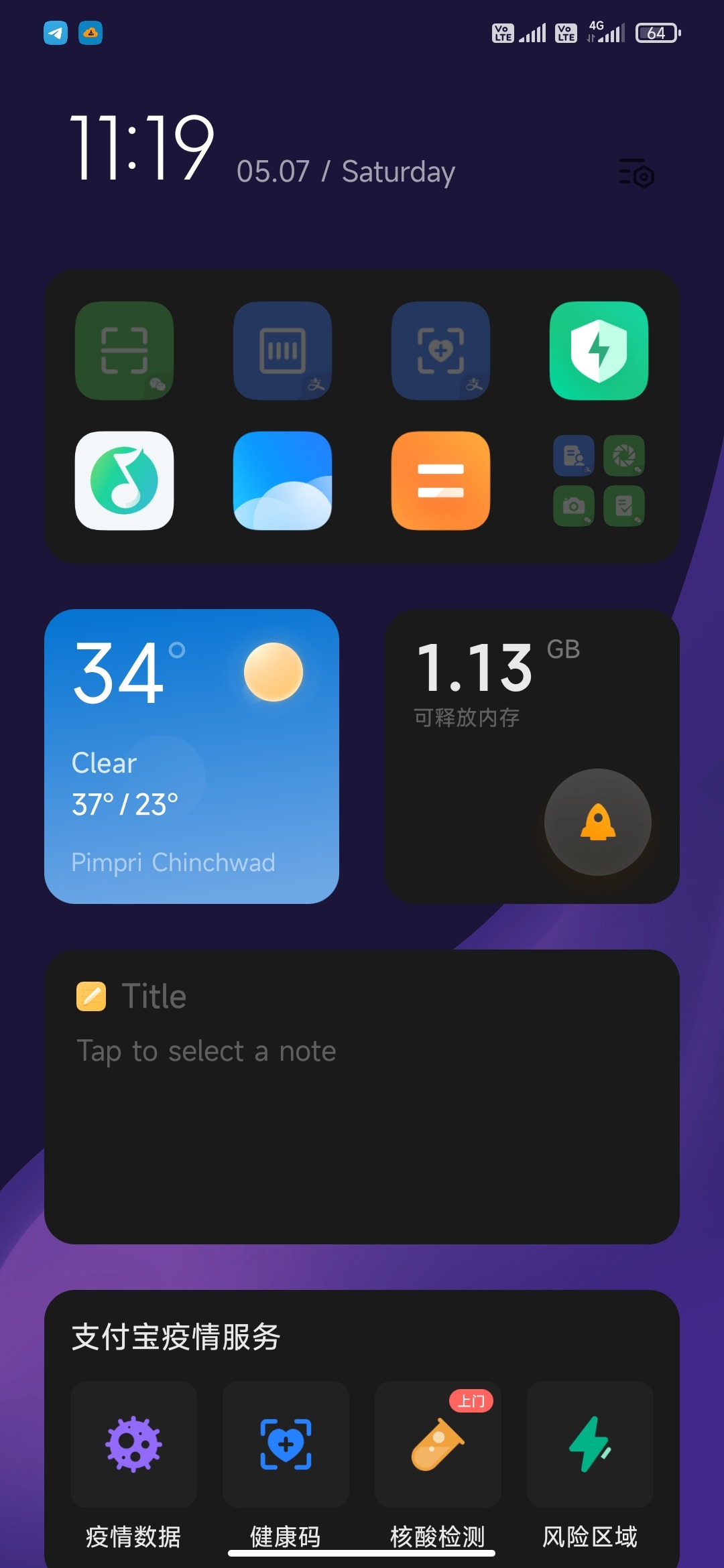The height and width of the screenshot is (1568, 724).
Task: Open the folder of four small shortcuts
Action: click(x=599, y=480)
